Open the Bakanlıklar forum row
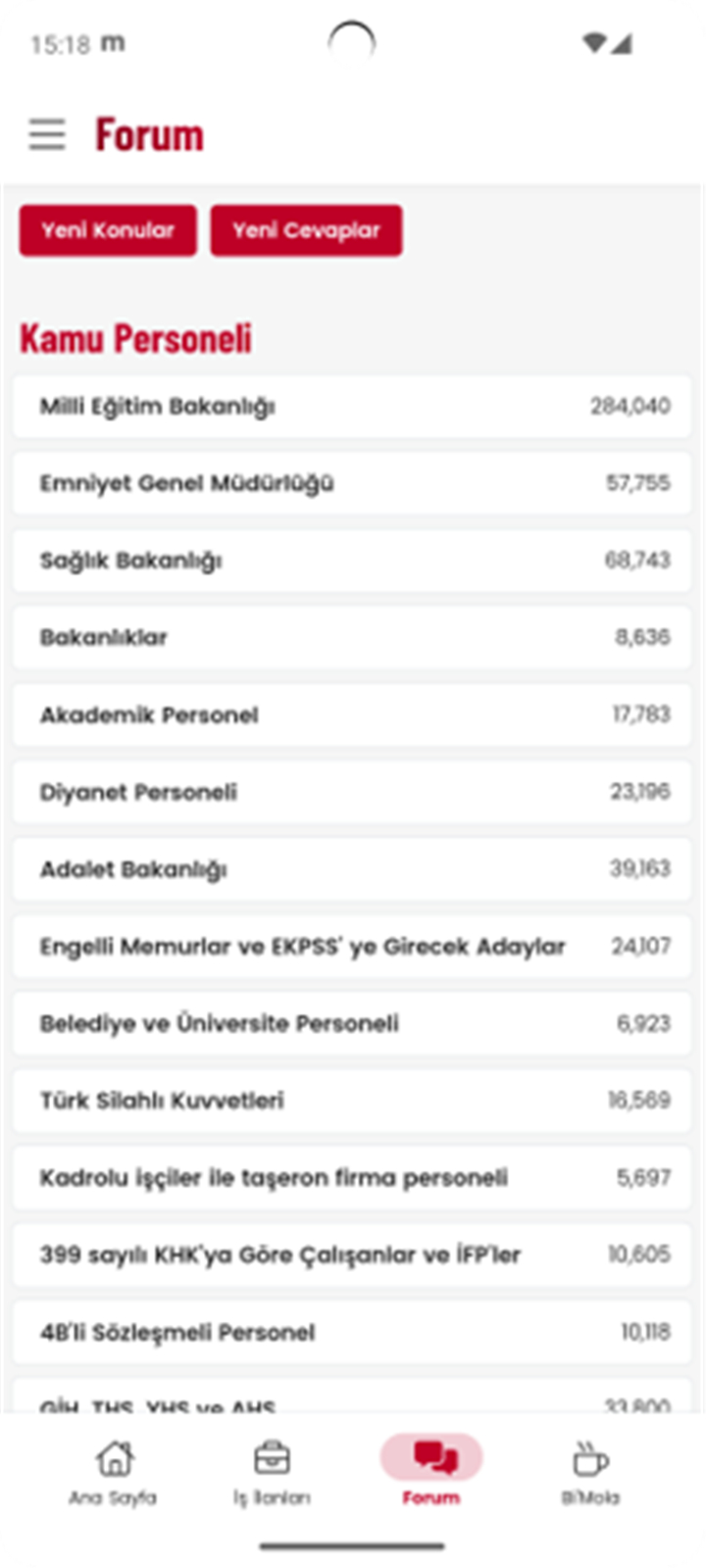The height and width of the screenshot is (1568, 706). 352,637
